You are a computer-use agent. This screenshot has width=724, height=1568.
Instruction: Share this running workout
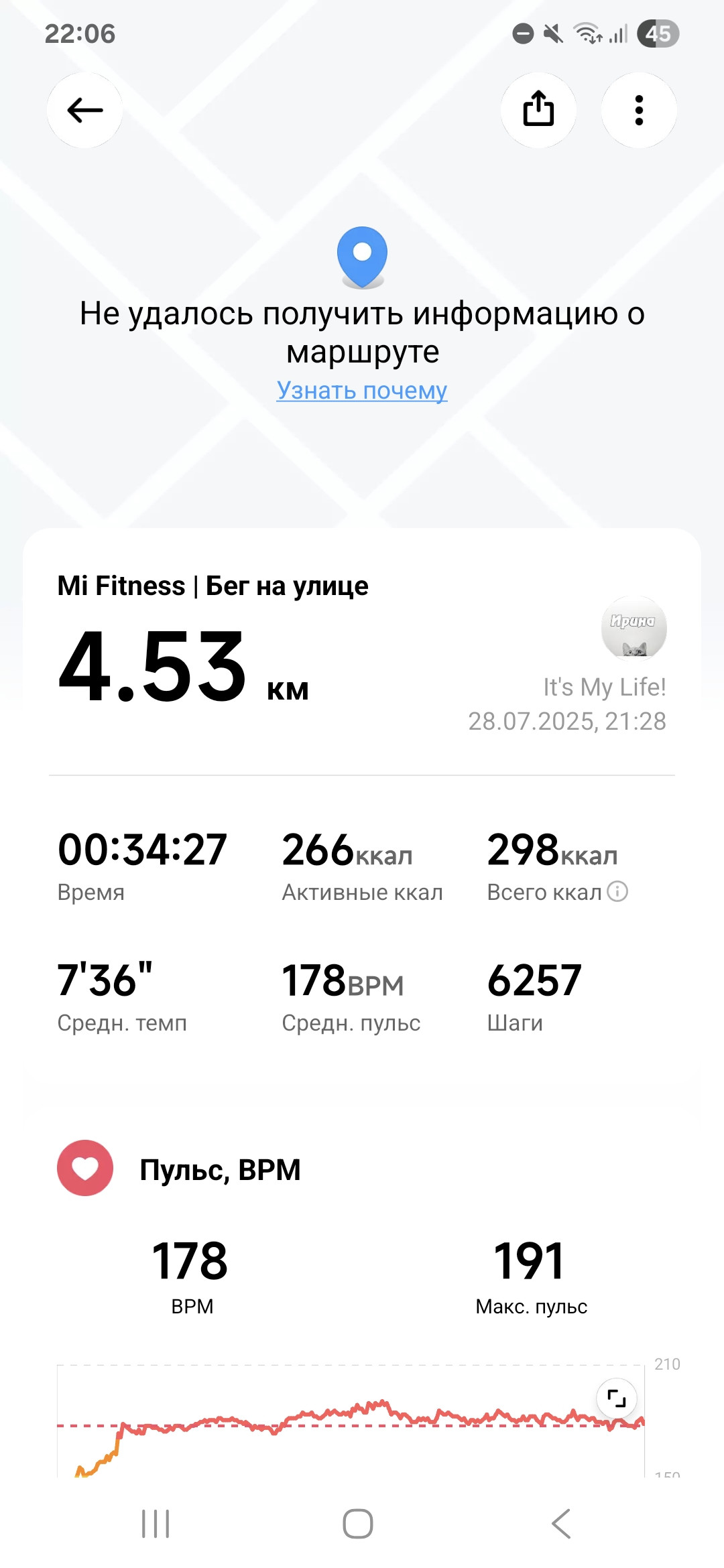coord(538,111)
